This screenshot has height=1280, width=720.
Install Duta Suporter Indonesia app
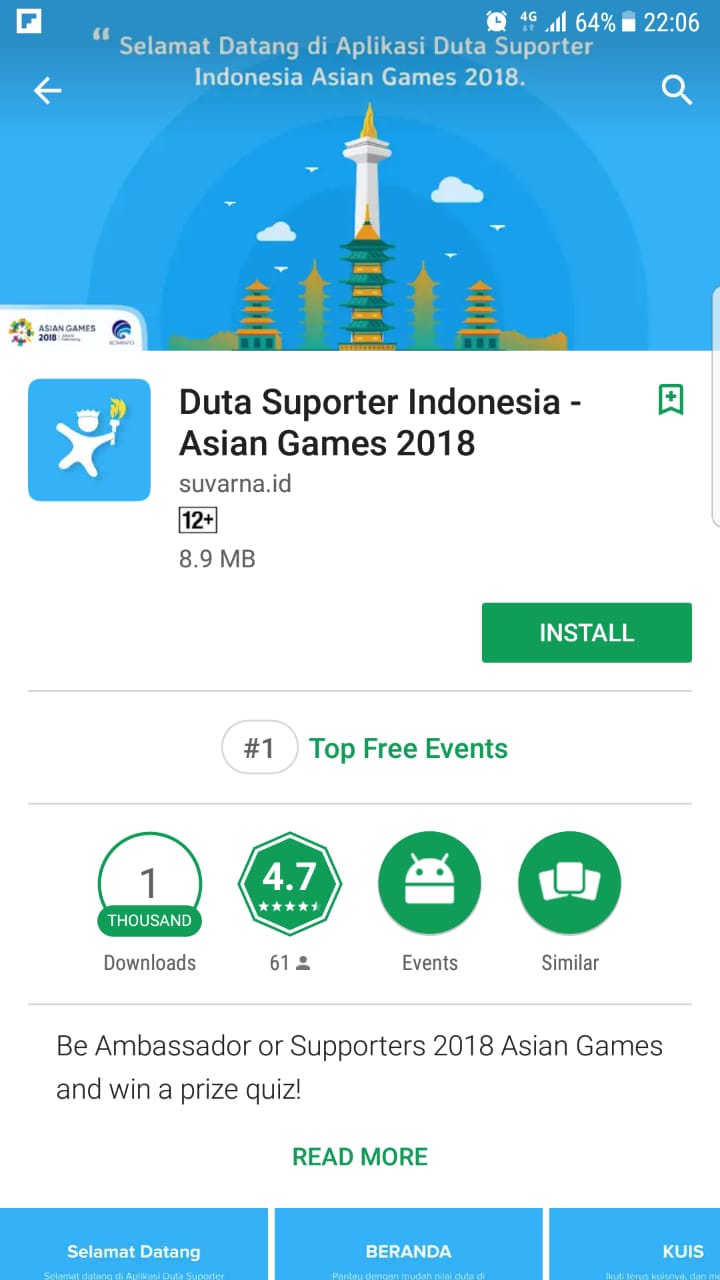click(586, 632)
